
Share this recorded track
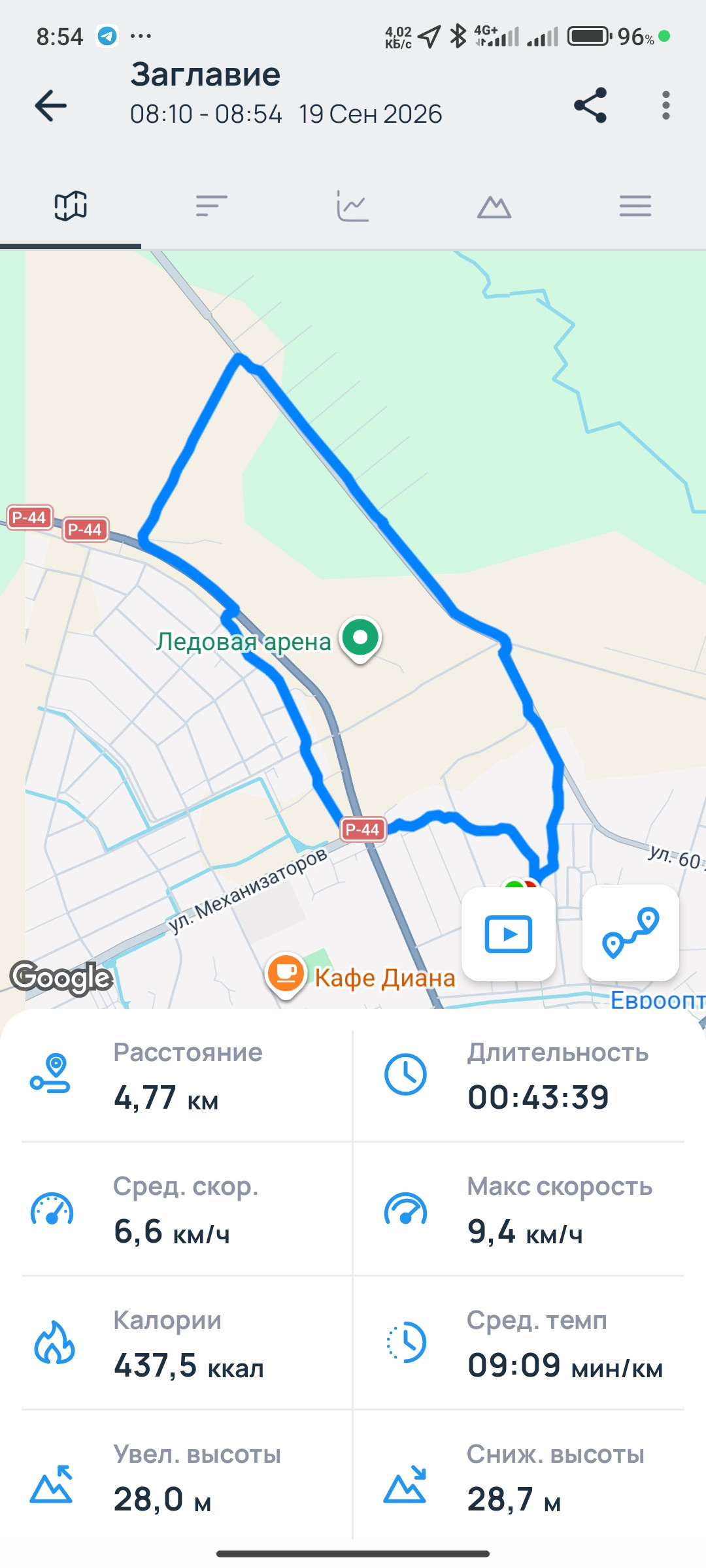[x=590, y=105]
